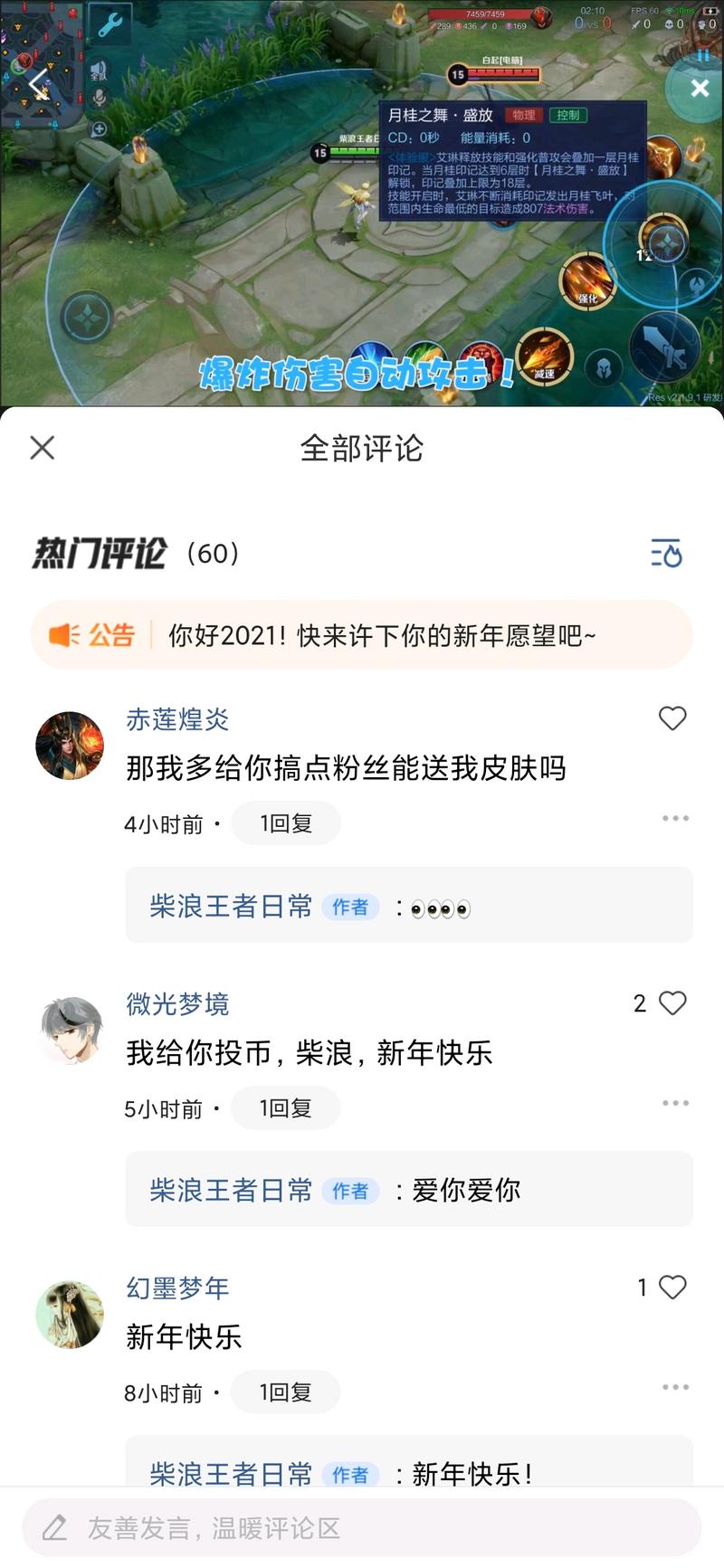Expand the 1 reply under 幻墨梦年's comment
This screenshot has width=724, height=1568.
point(286,1392)
